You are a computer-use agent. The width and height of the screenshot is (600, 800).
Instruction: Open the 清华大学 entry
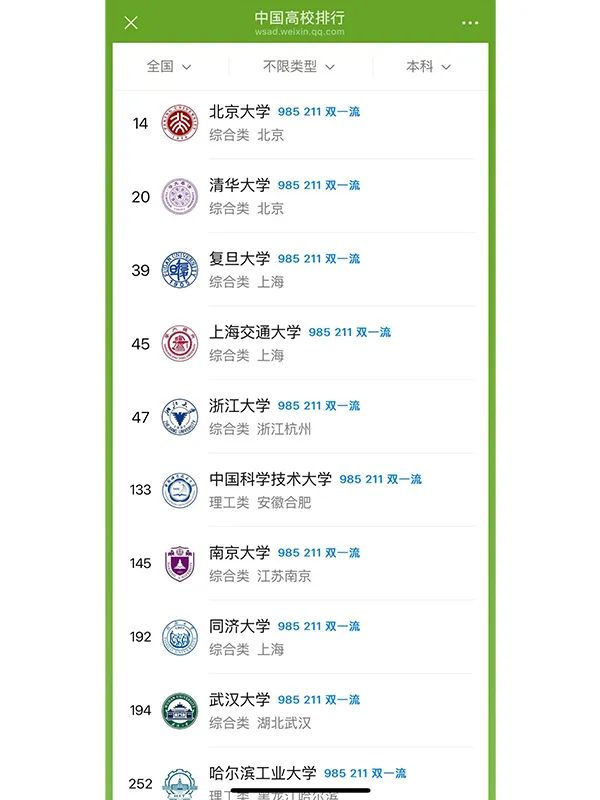pyautogui.click(x=300, y=196)
